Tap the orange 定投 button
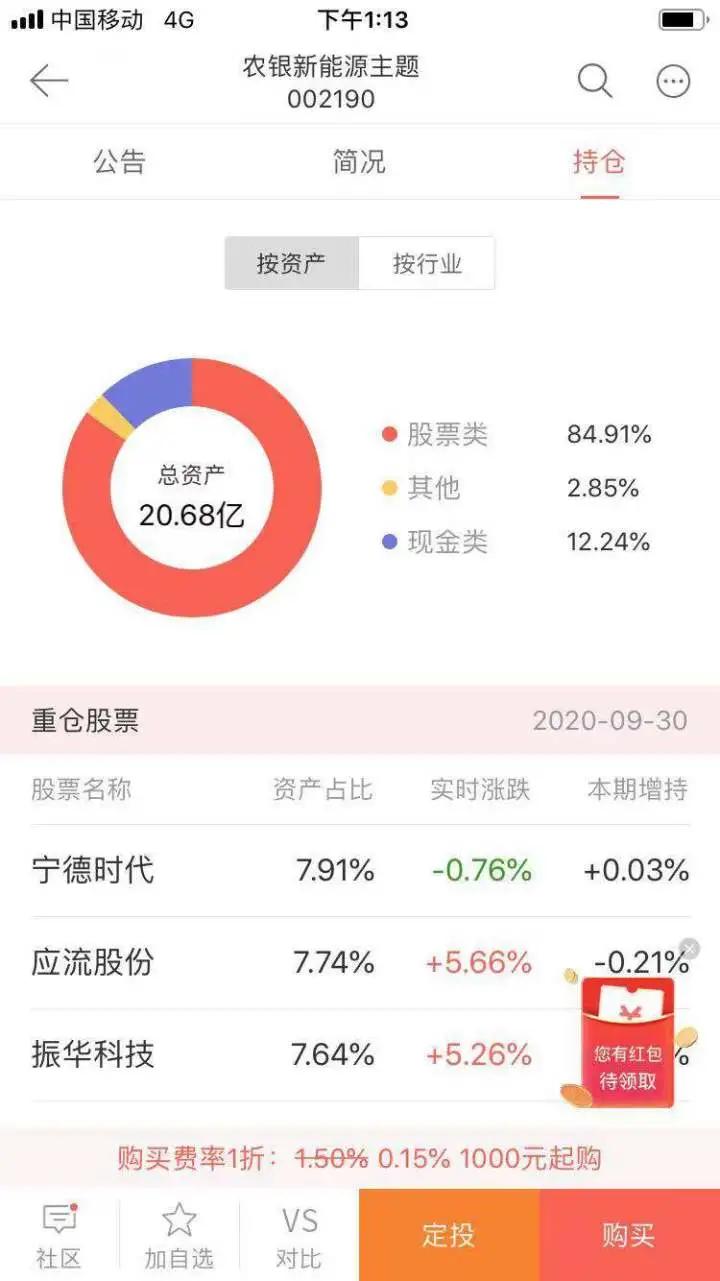The height and width of the screenshot is (1281, 720). click(450, 1236)
